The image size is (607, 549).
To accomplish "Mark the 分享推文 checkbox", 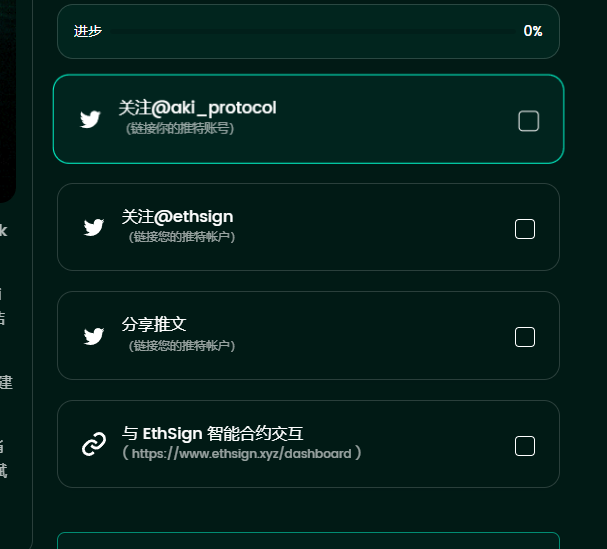I will (x=525, y=337).
